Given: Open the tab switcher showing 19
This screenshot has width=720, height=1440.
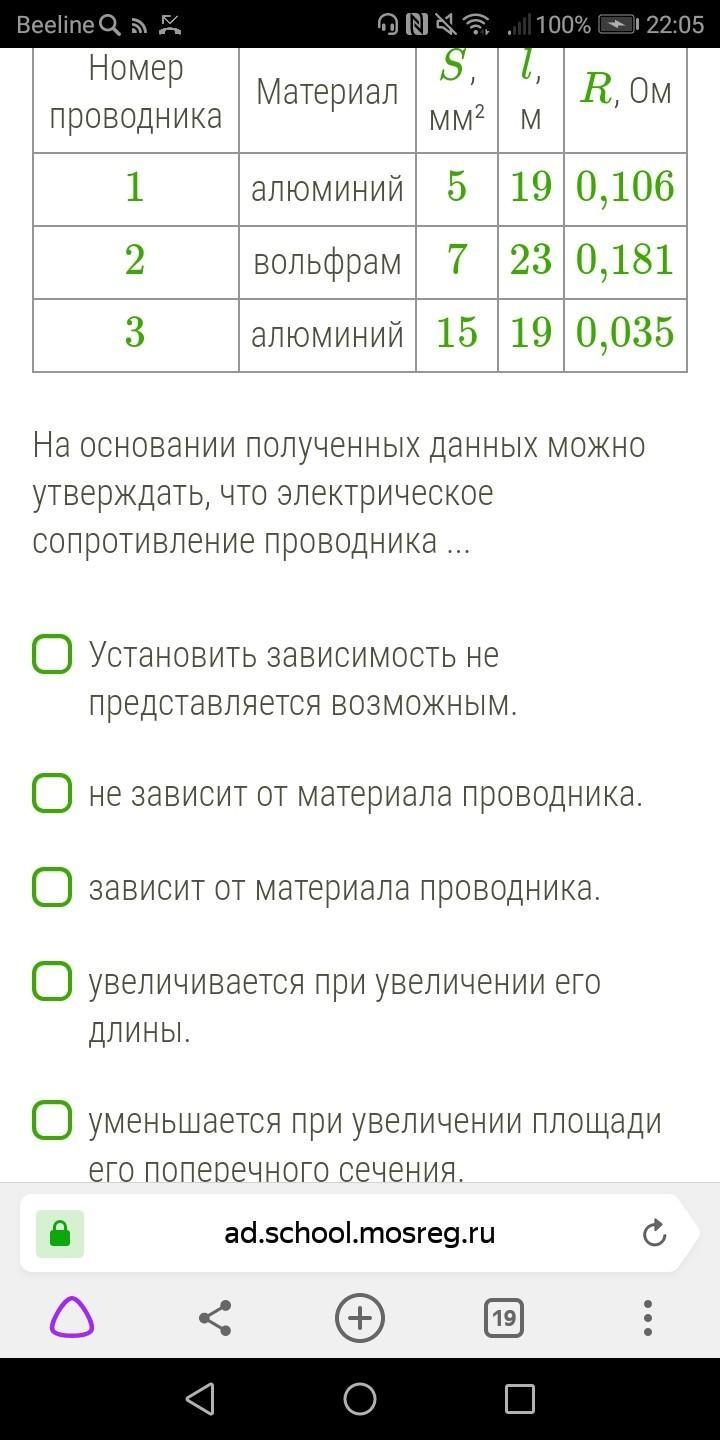Looking at the screenshot, I should coord(504,1318).
